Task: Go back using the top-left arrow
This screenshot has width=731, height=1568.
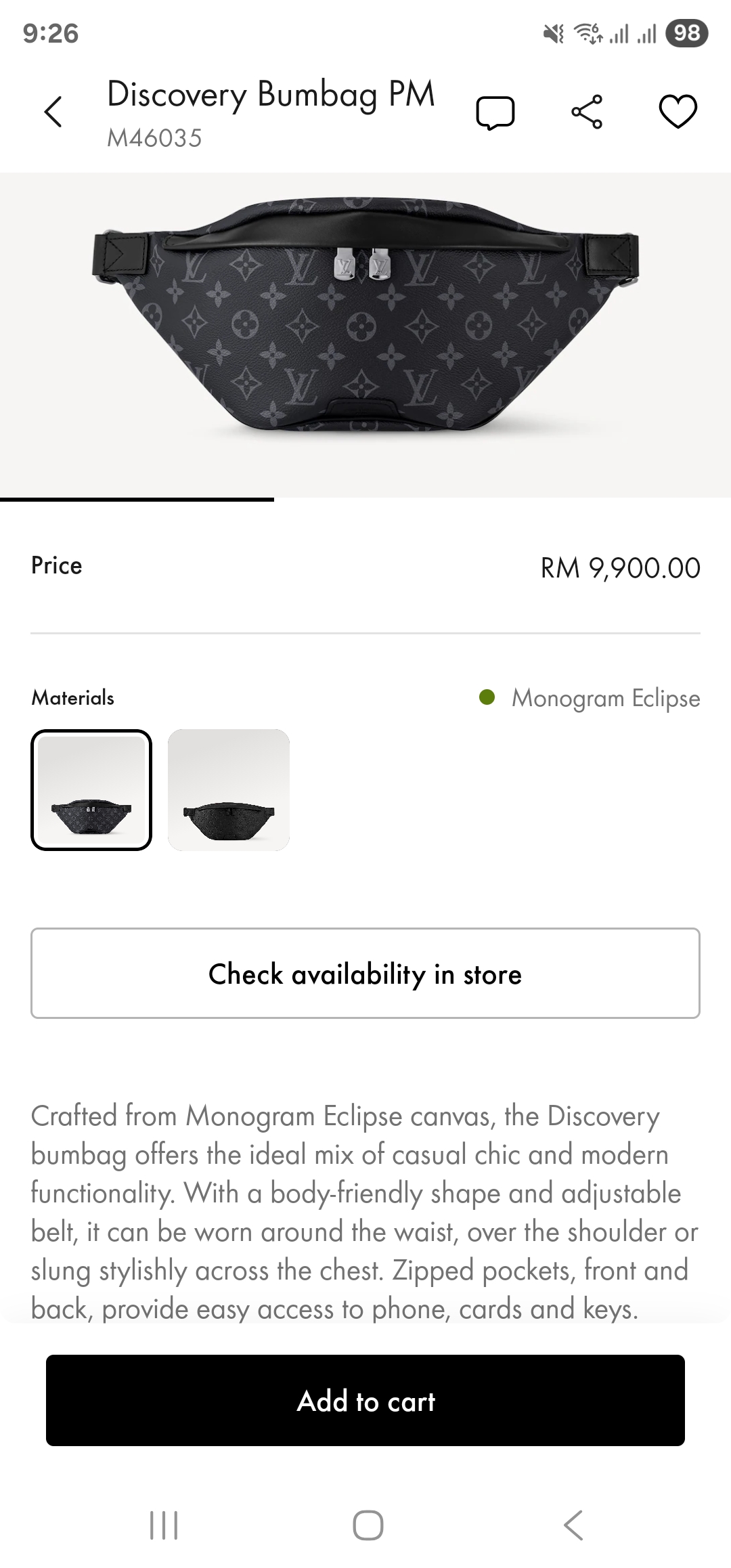Action: click(x=53, y=112)
